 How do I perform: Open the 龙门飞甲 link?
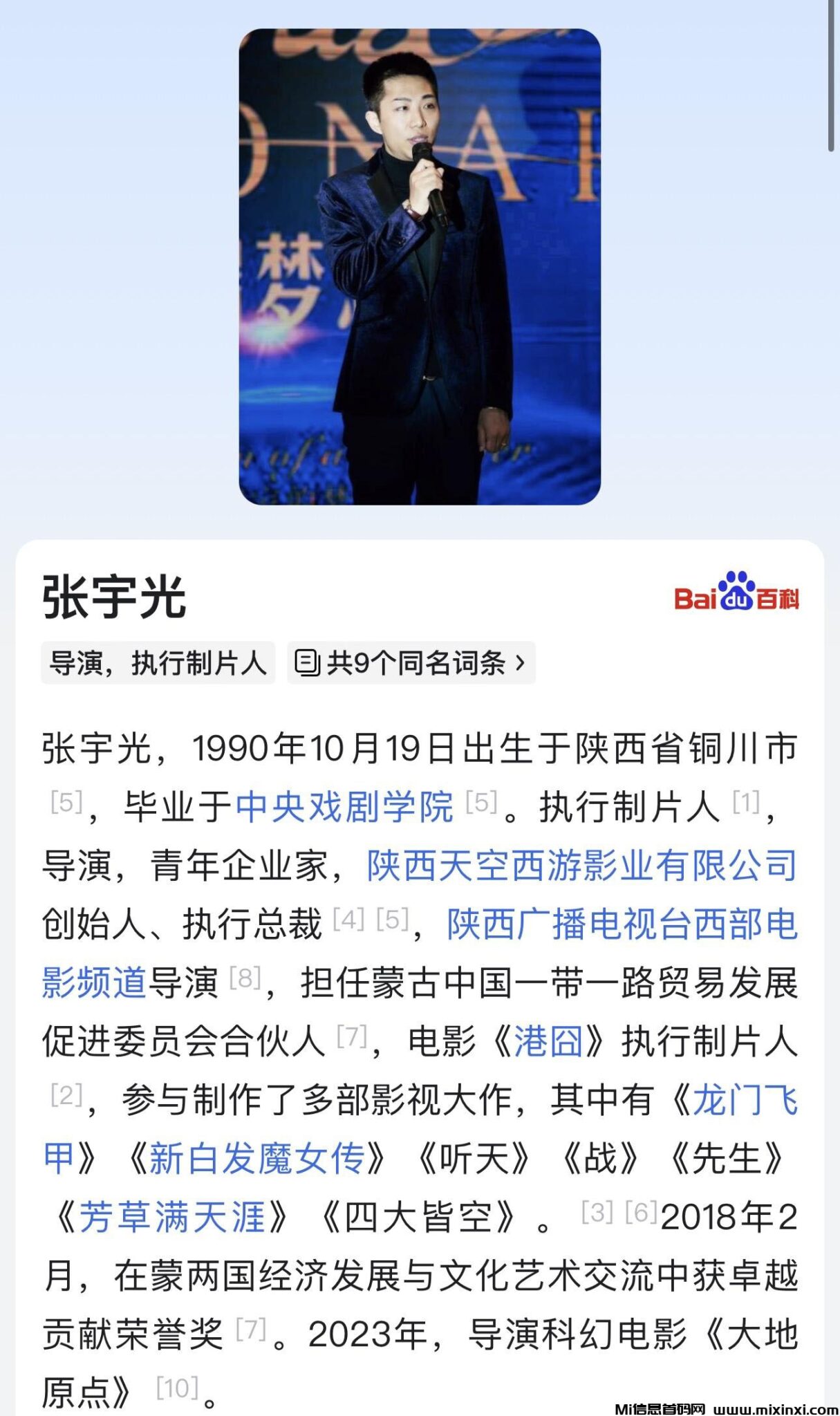coord(745,1100)
